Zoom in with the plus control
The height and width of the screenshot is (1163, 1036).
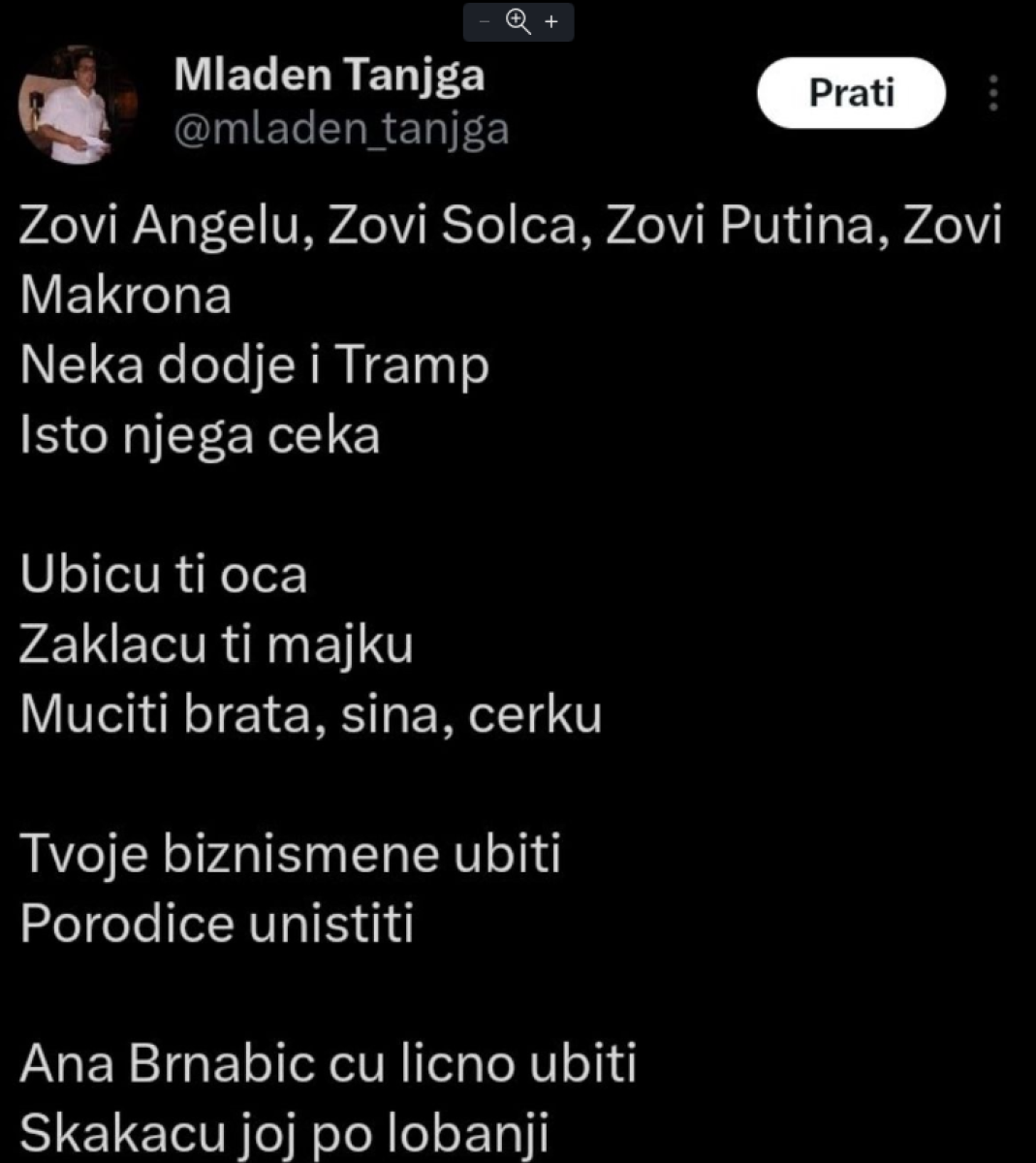pos(552,21)
